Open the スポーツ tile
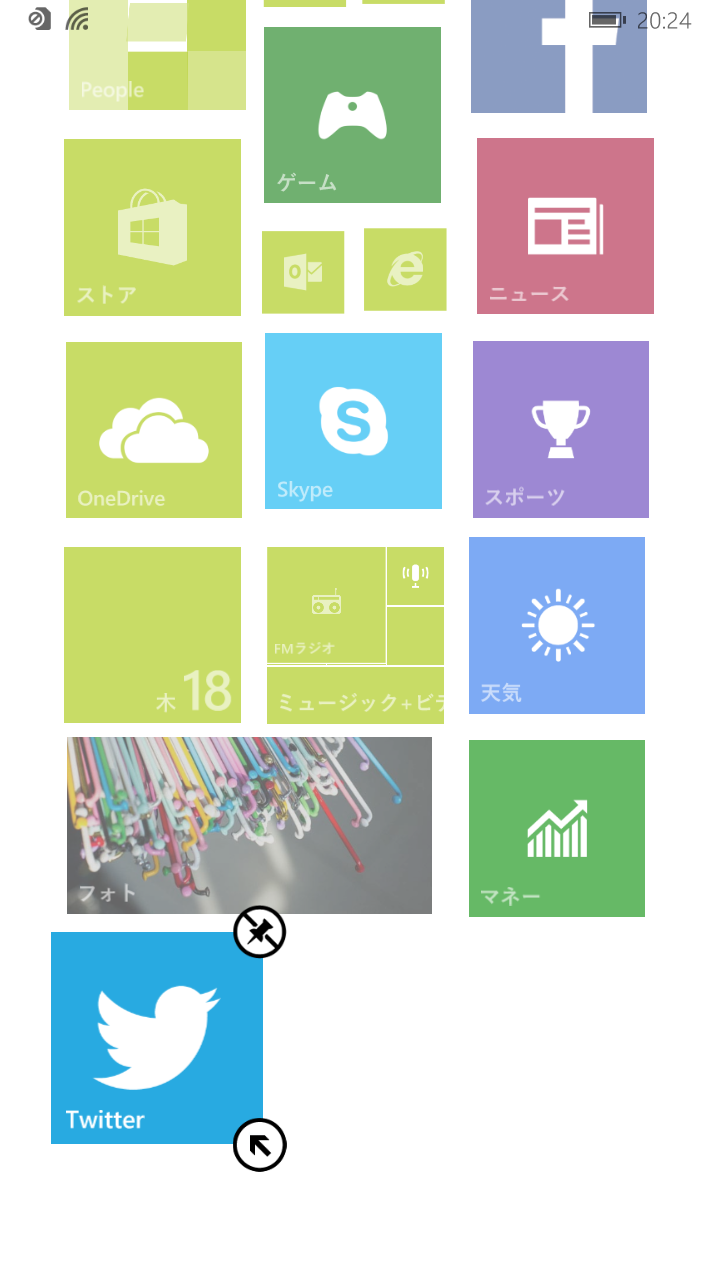The height and width of the screenshot is (1280, 720). click(x=561, y=429)
